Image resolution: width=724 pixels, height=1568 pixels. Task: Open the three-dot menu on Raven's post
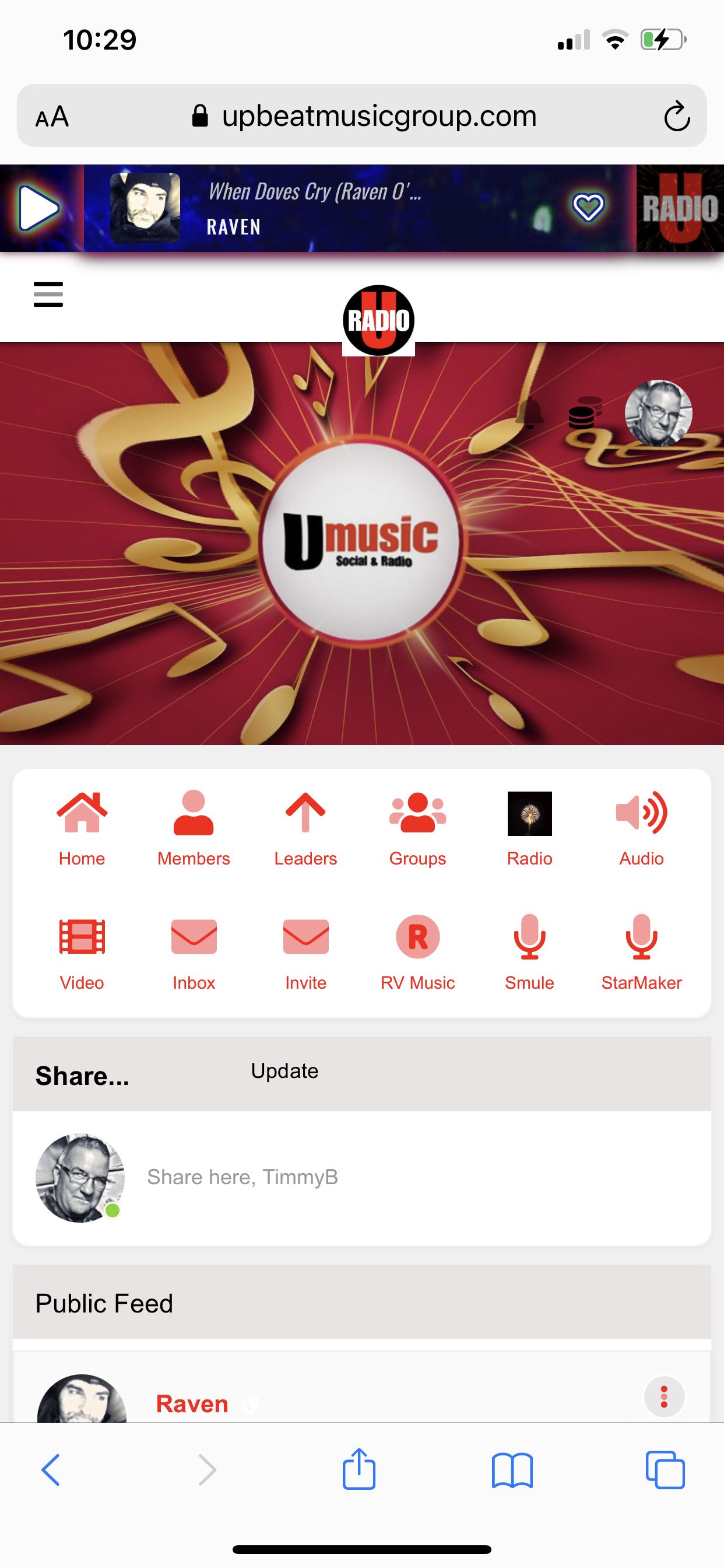[x=664, y=1396]
